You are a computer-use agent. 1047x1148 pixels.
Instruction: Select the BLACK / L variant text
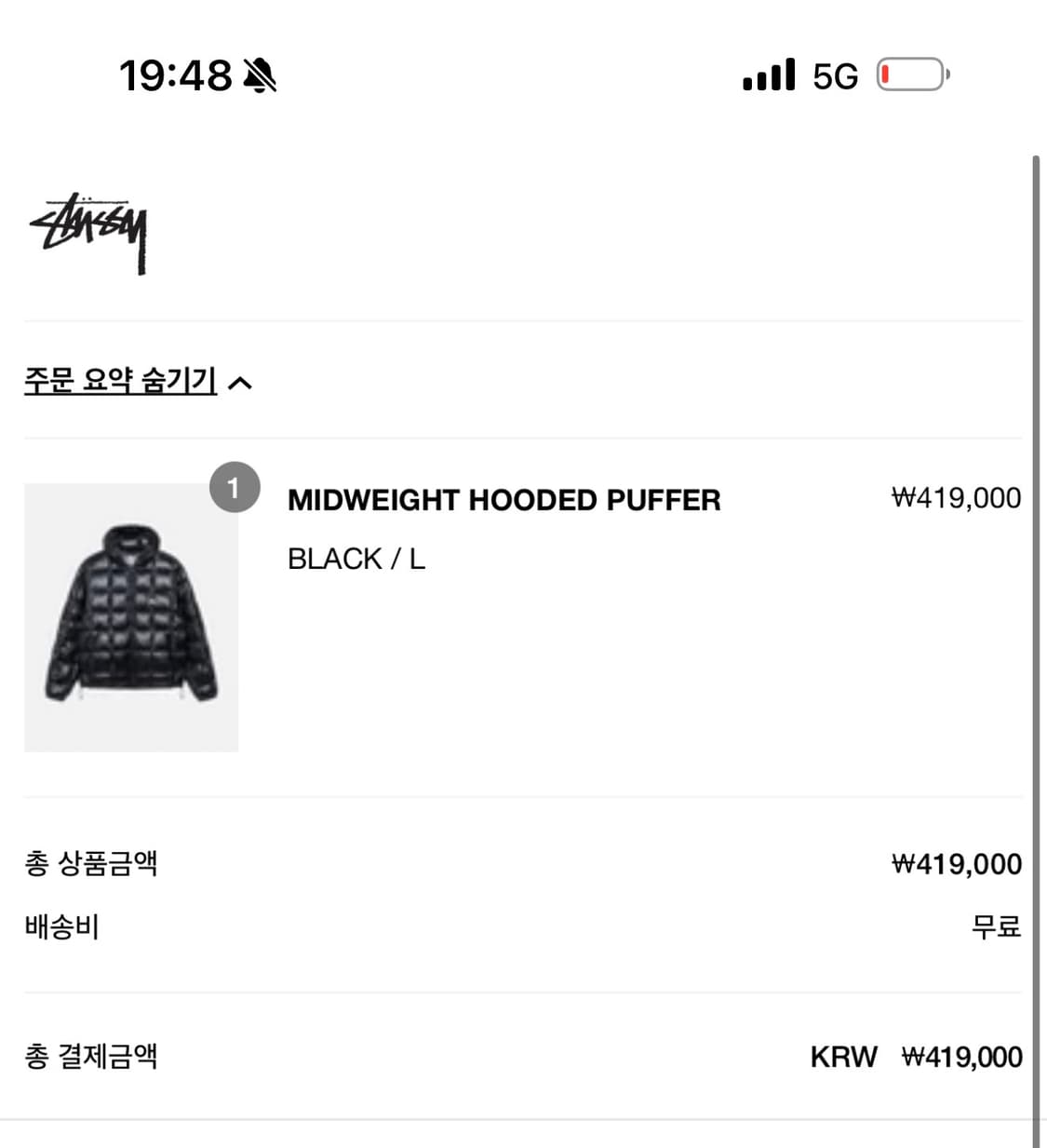pos(356,558)
